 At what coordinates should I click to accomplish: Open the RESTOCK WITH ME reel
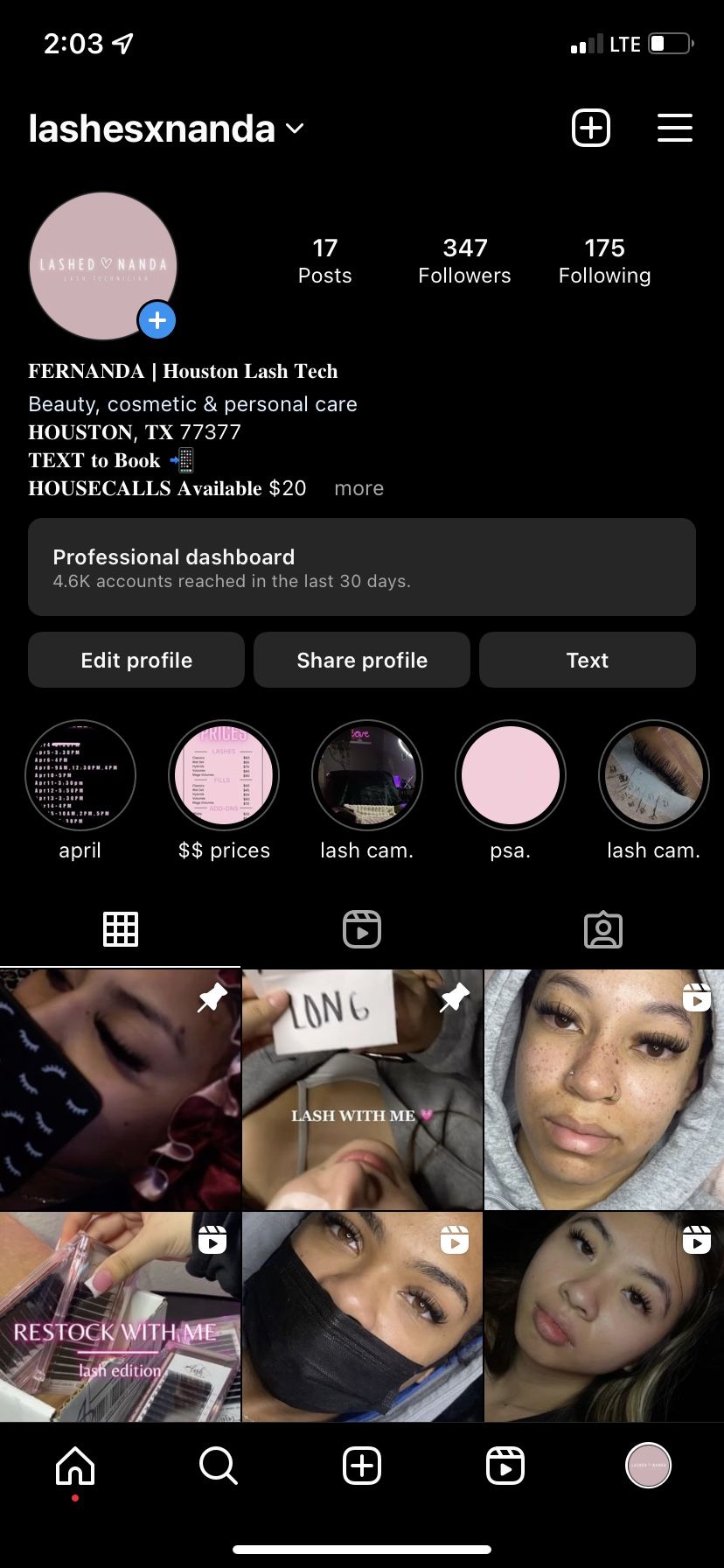[120, 1315]
